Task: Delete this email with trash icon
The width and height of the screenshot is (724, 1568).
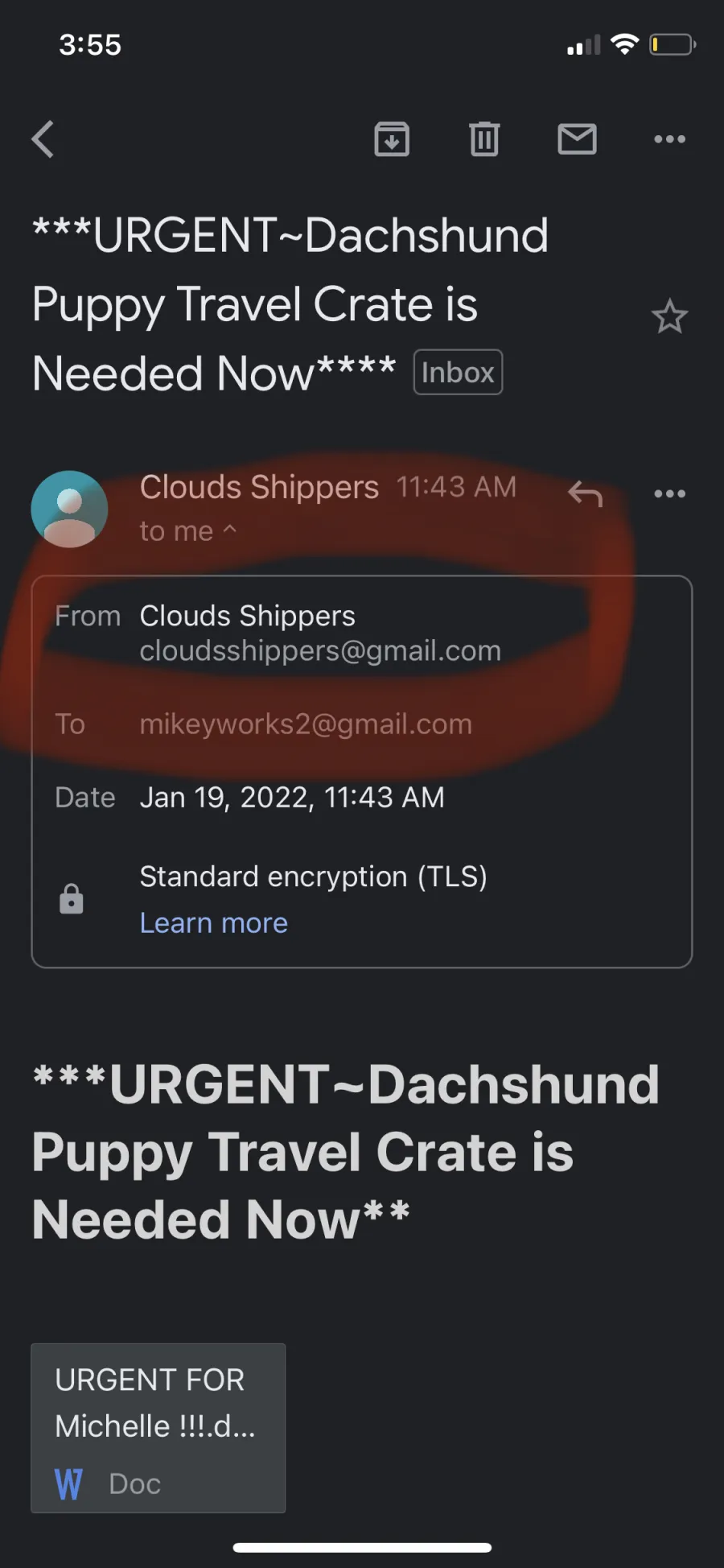Action: click(484, 139)
